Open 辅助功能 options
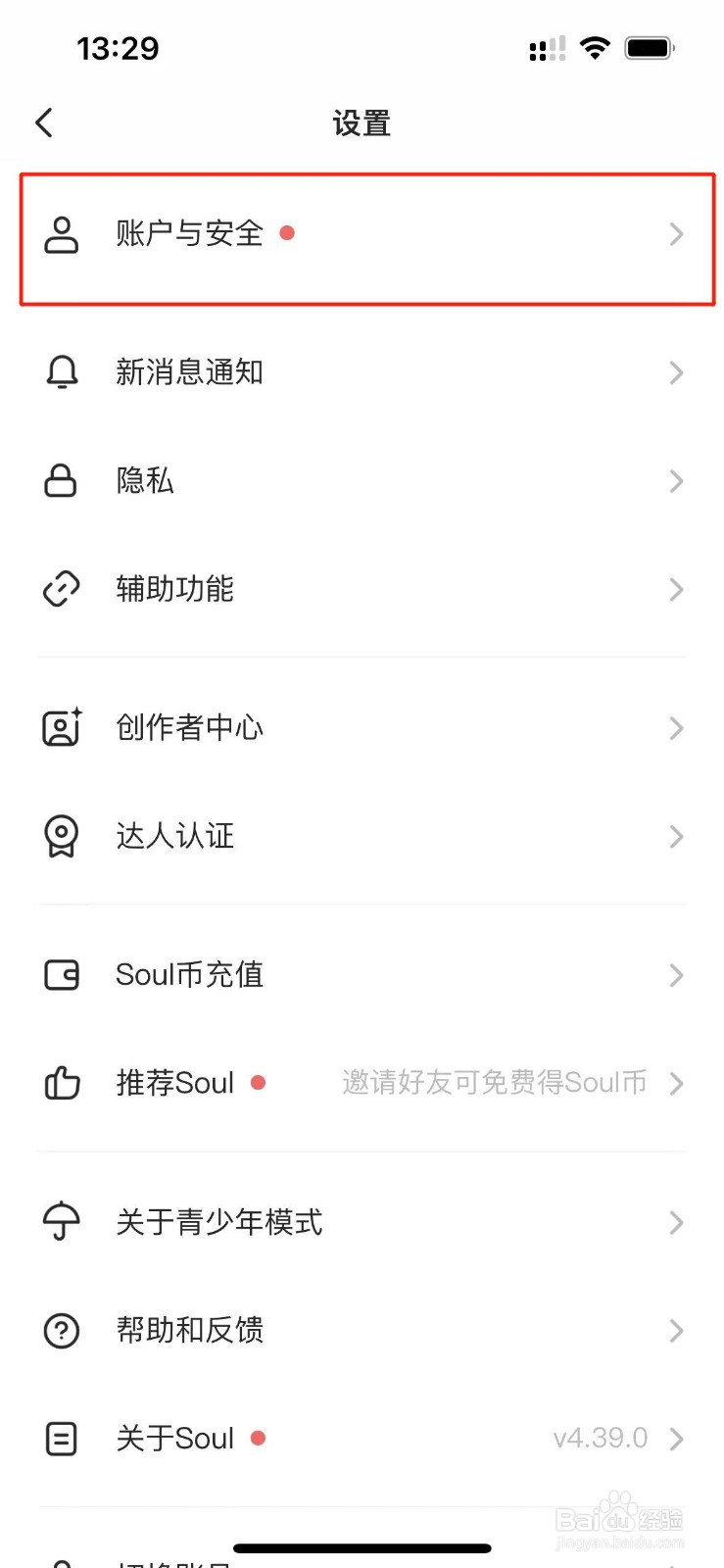 tap(362, 589)
